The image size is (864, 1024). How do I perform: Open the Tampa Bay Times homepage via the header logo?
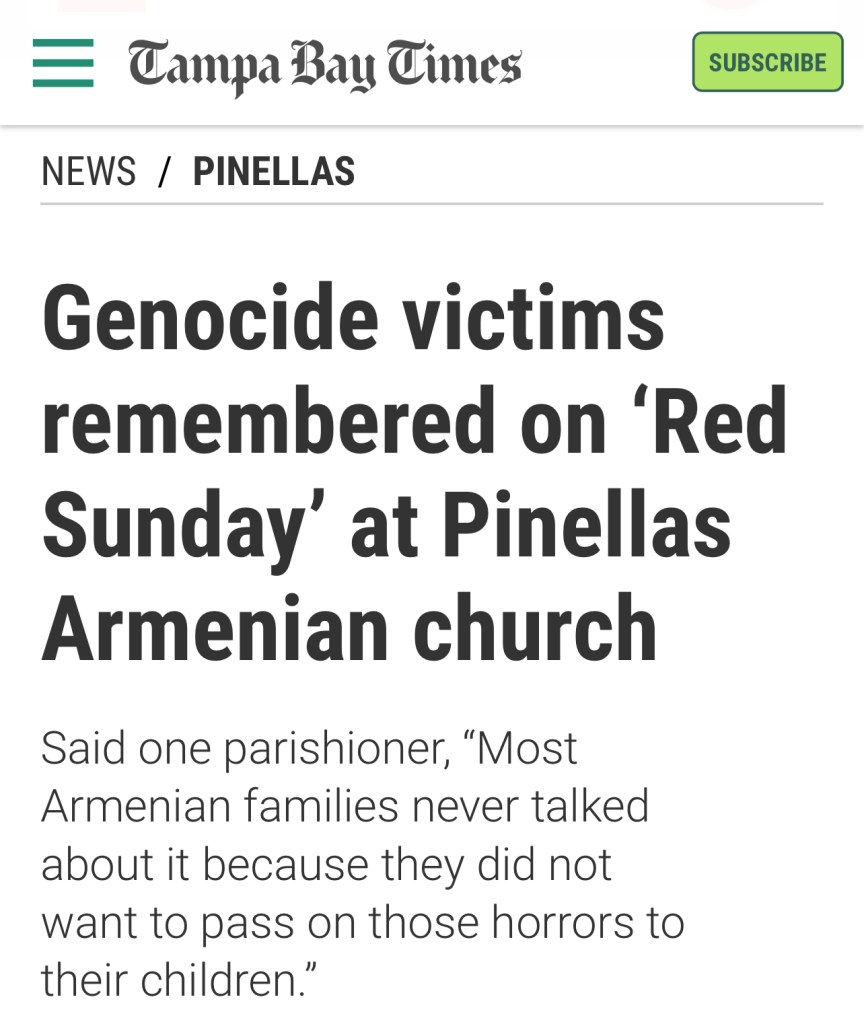click(x=325, y=65)
